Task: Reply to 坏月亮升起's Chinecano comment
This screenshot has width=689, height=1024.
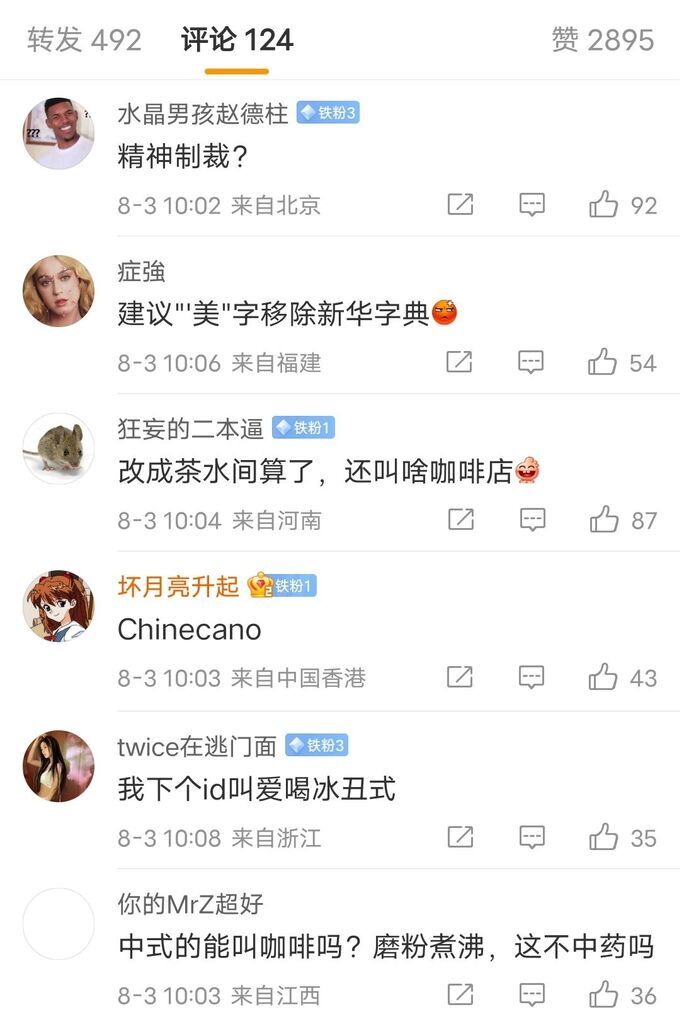Action: 532,678
